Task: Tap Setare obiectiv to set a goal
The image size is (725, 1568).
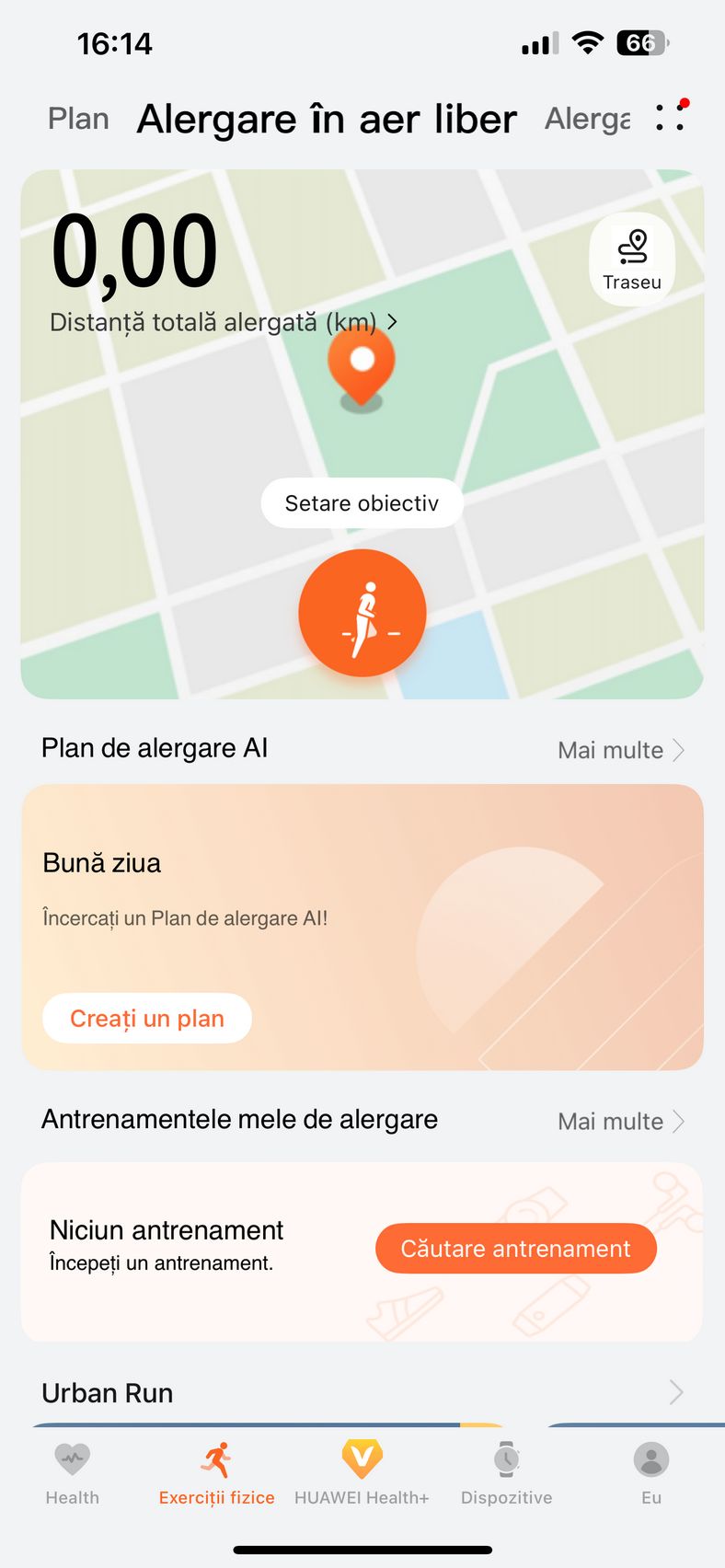Action: coord(362,503)
